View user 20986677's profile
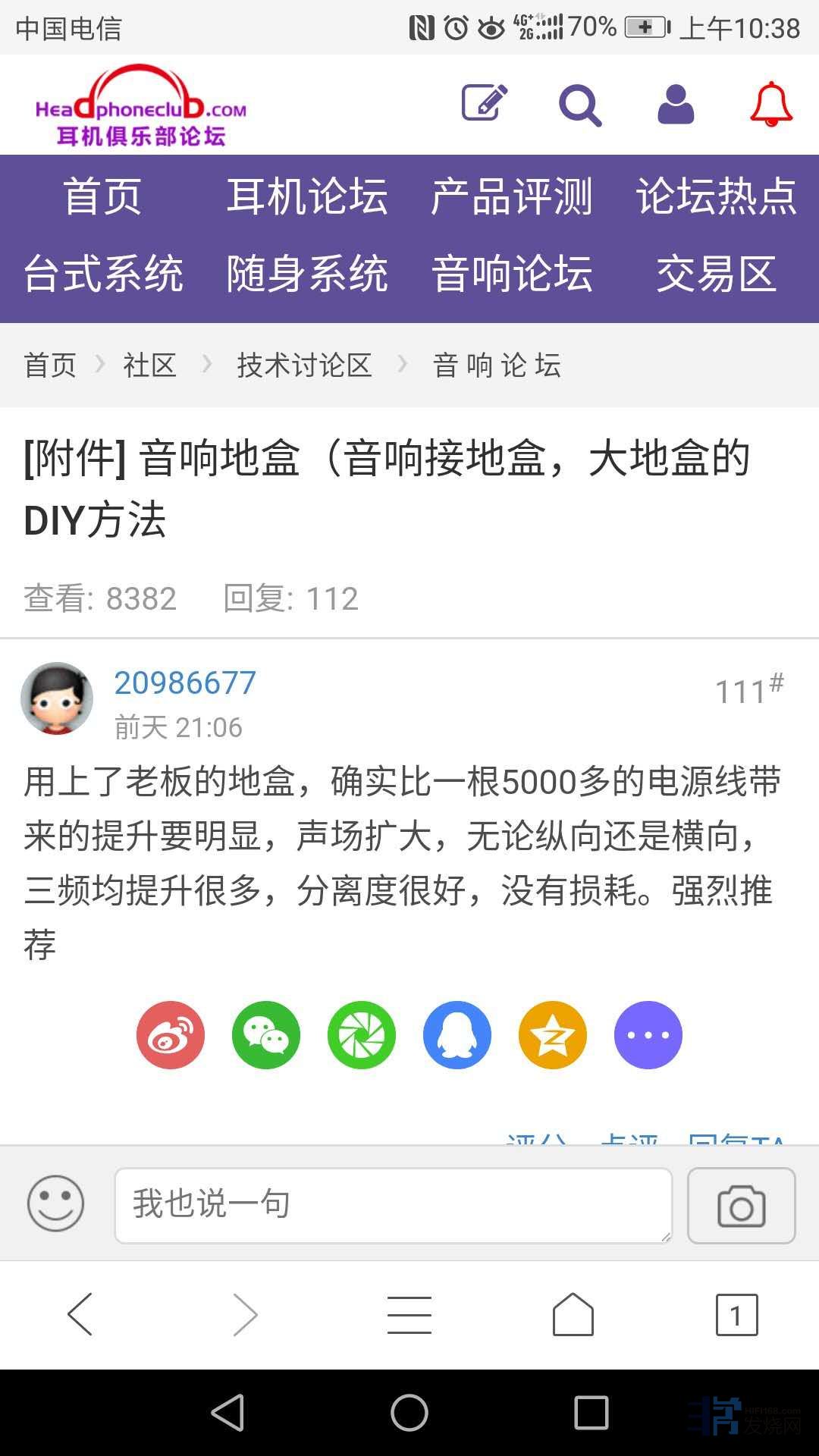This screenshot has height=1456, width=819. (x=185, y=682)
